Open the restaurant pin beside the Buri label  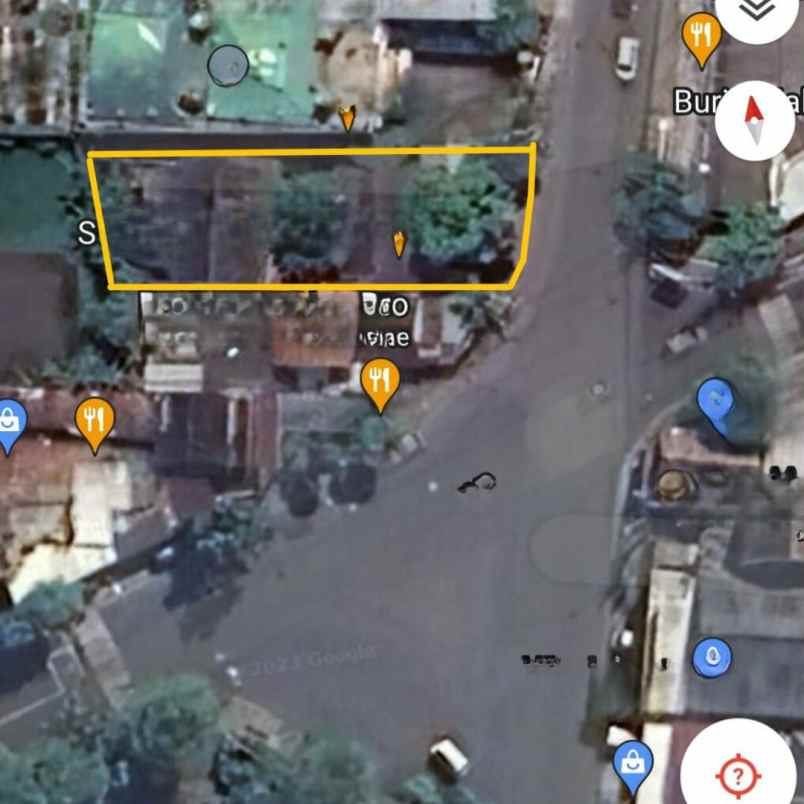click(x=701, y=38)
